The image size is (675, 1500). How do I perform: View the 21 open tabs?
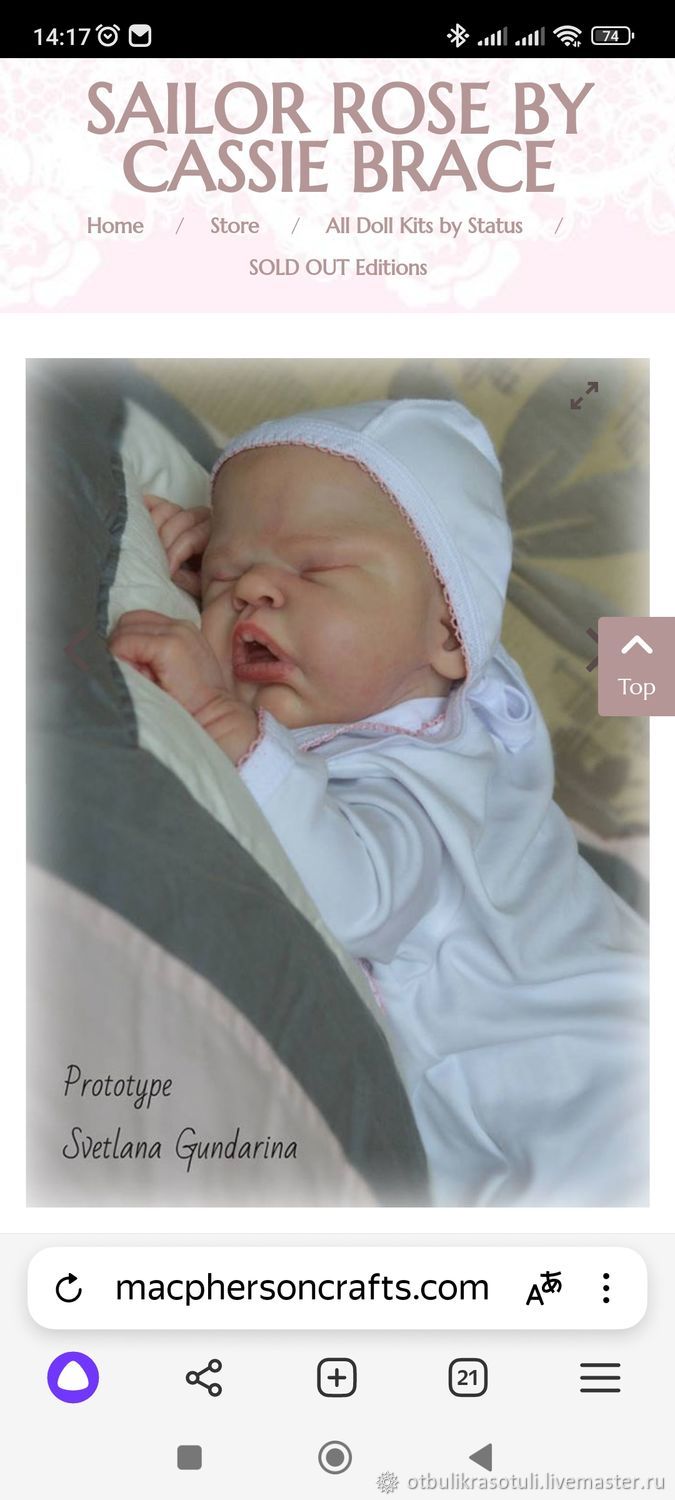(x=468, y=1378)
